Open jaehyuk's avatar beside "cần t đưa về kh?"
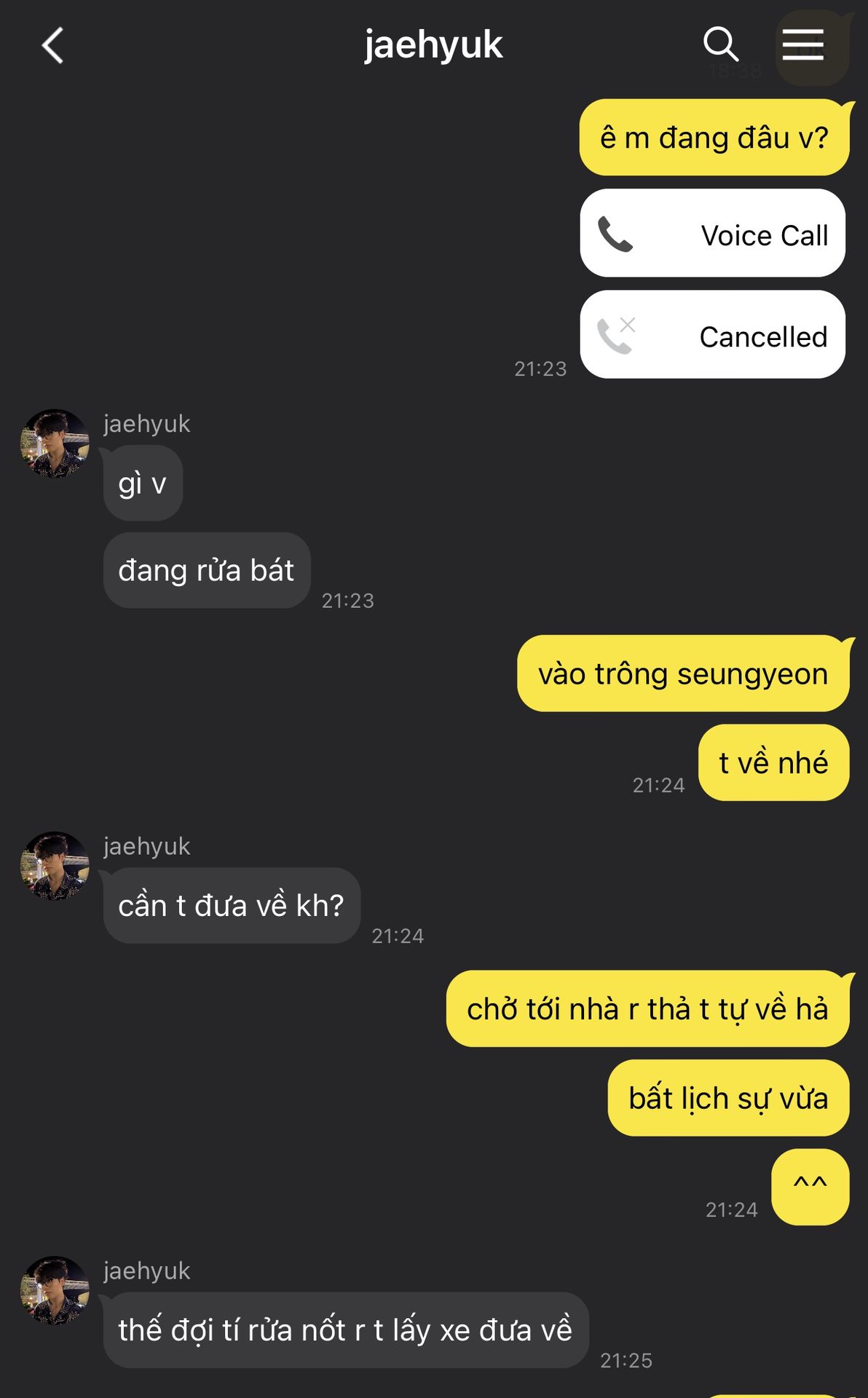The height and width of the screenshot is (1398, 868). coord(55,866)
